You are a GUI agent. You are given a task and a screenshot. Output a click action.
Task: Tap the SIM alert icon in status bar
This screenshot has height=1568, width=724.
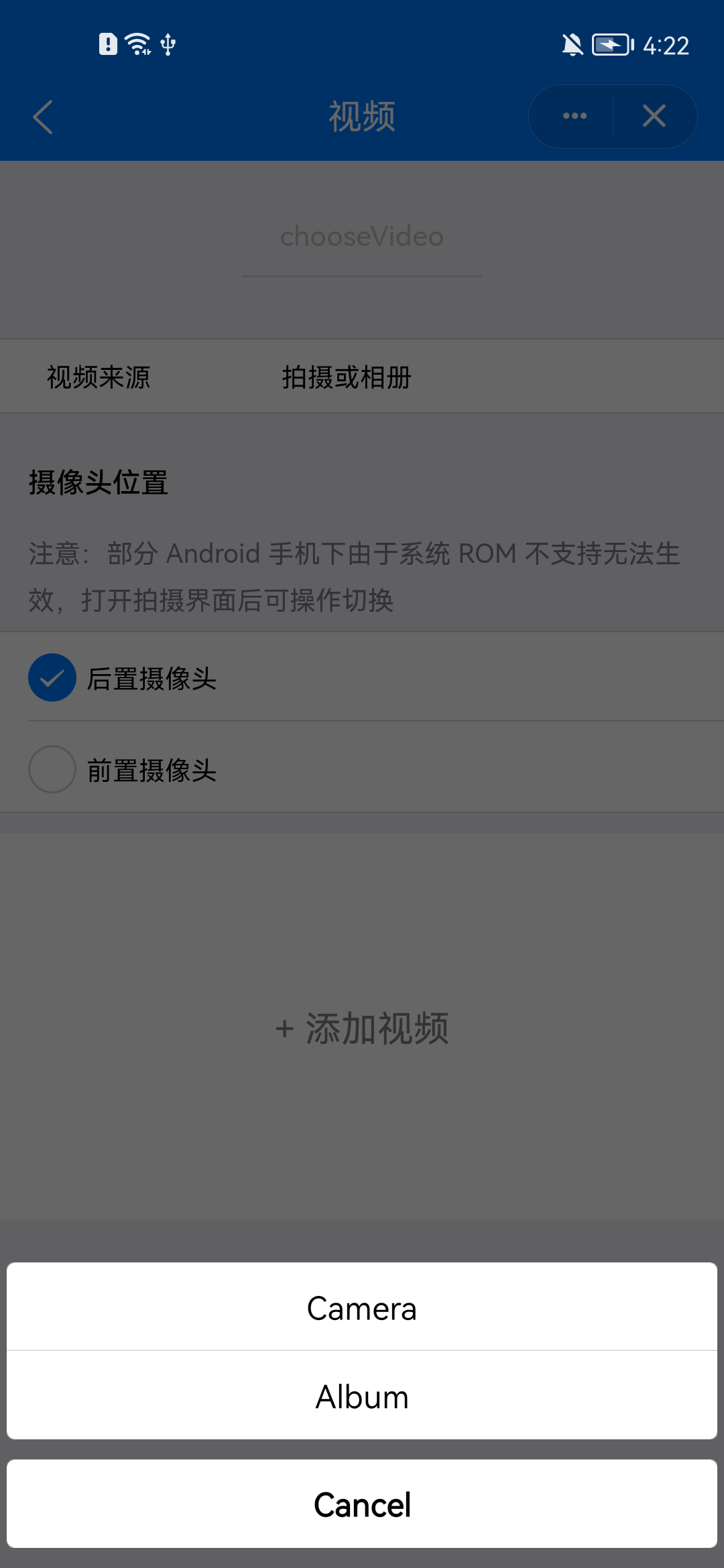pyautogui.click(x=107, y=44)
